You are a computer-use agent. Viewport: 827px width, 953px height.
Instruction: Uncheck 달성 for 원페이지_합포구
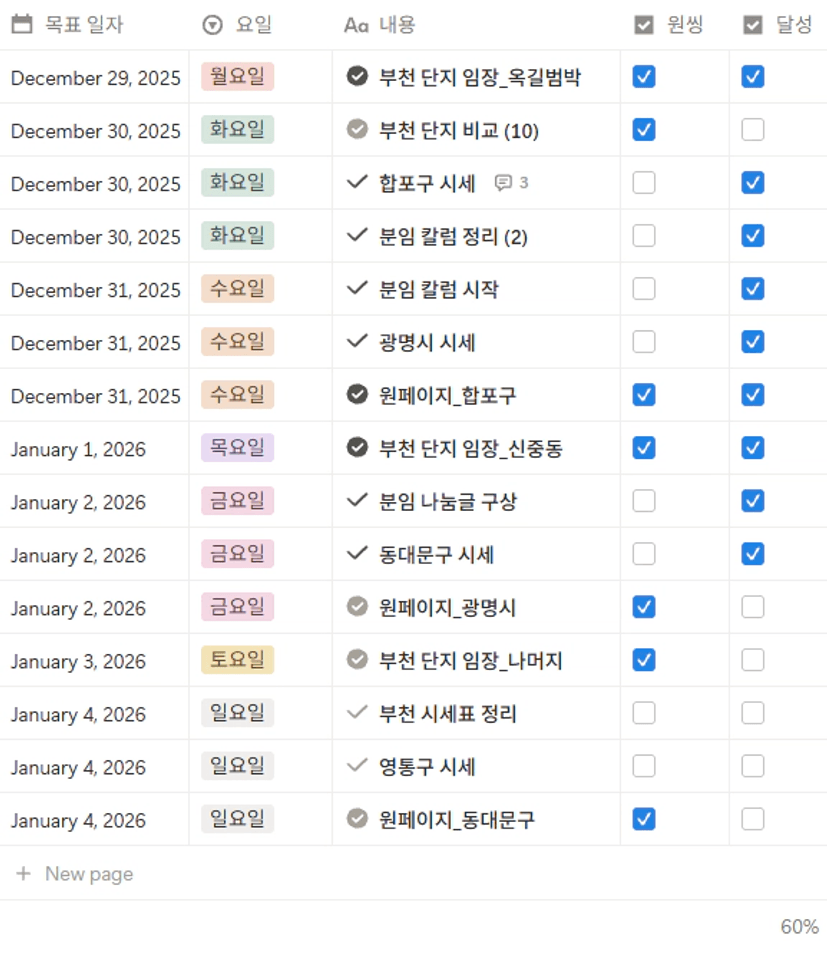tap(753, 395)
